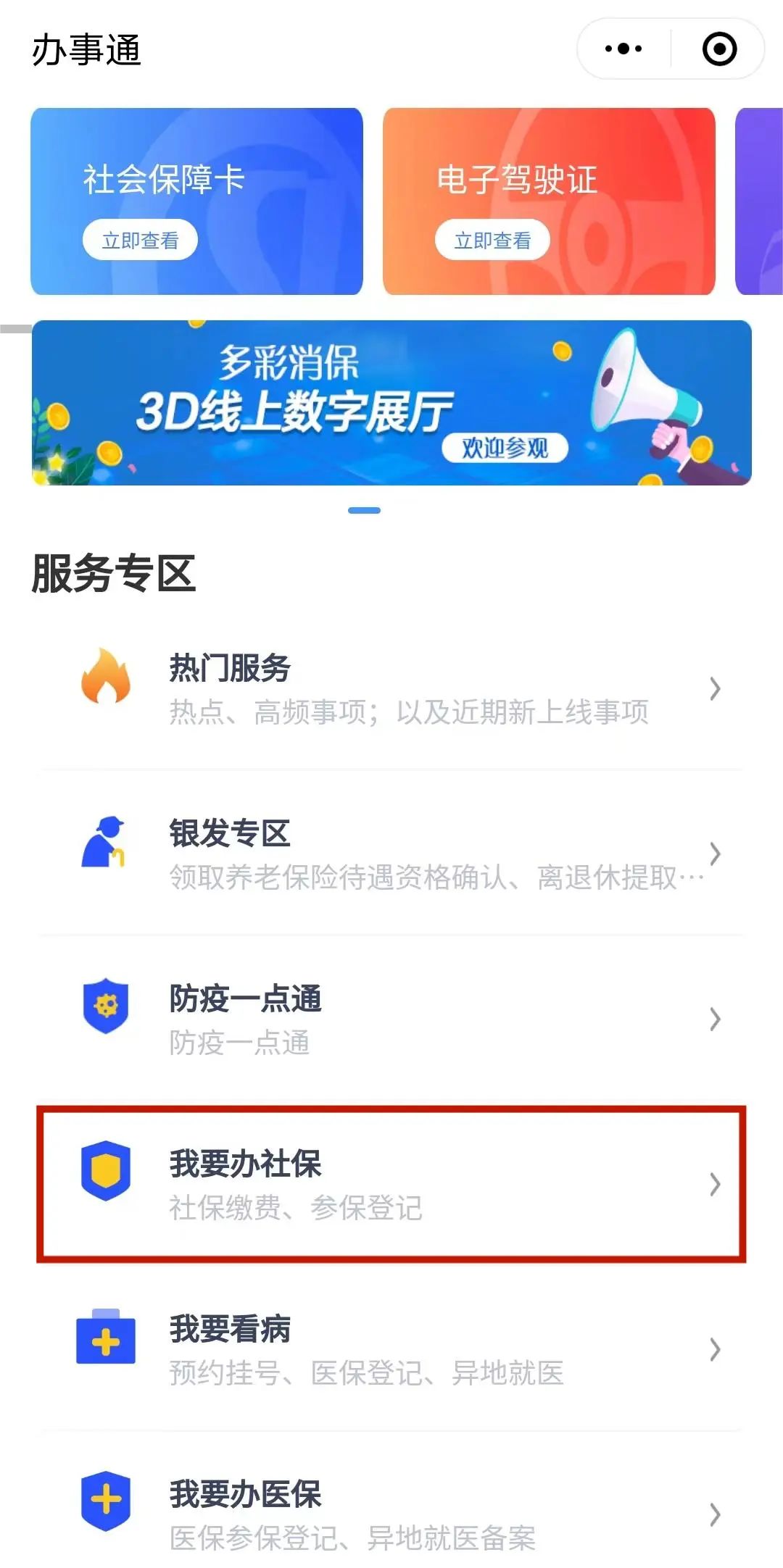
Task: Click 立即查看 under 电子驾驶证
Action: pos(493,240)
